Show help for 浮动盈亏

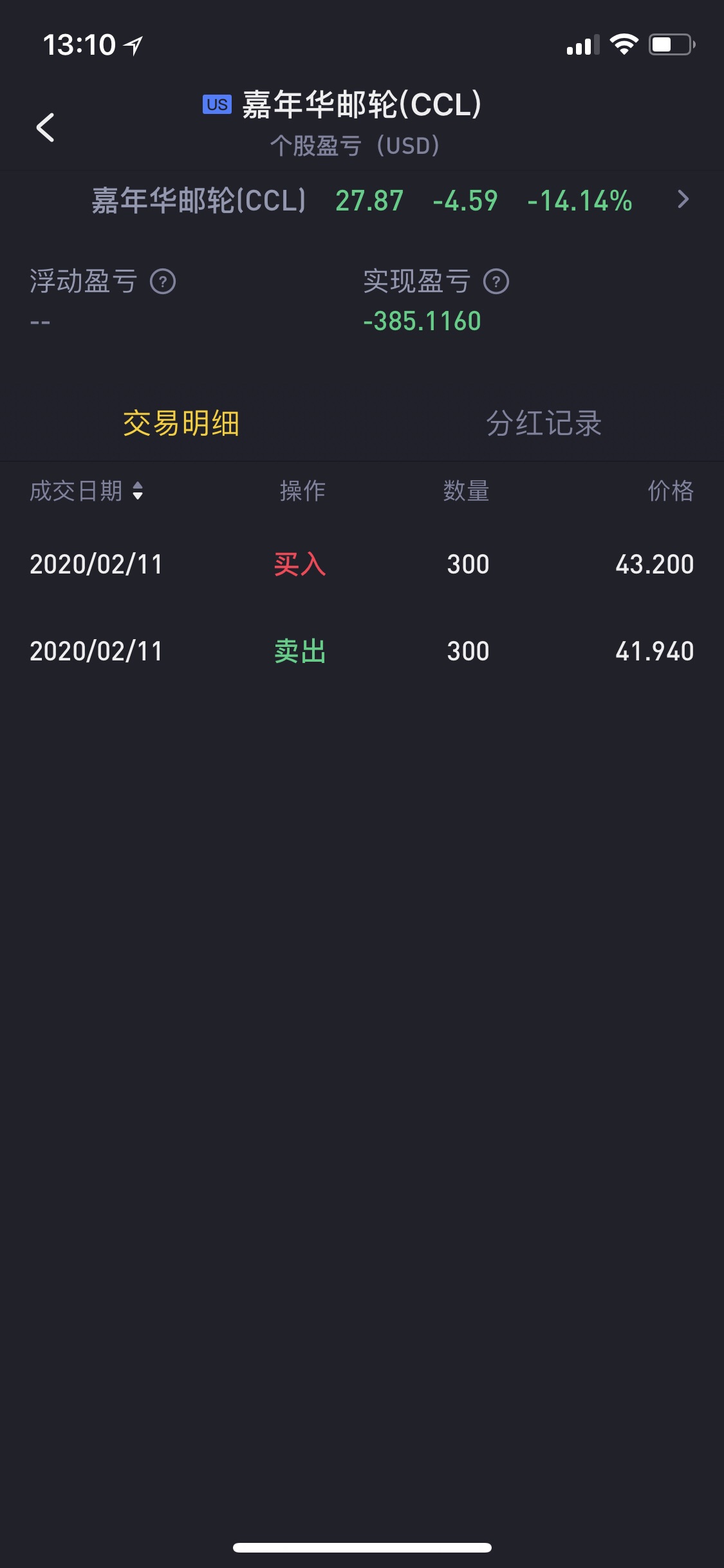(x=163, y=282)
